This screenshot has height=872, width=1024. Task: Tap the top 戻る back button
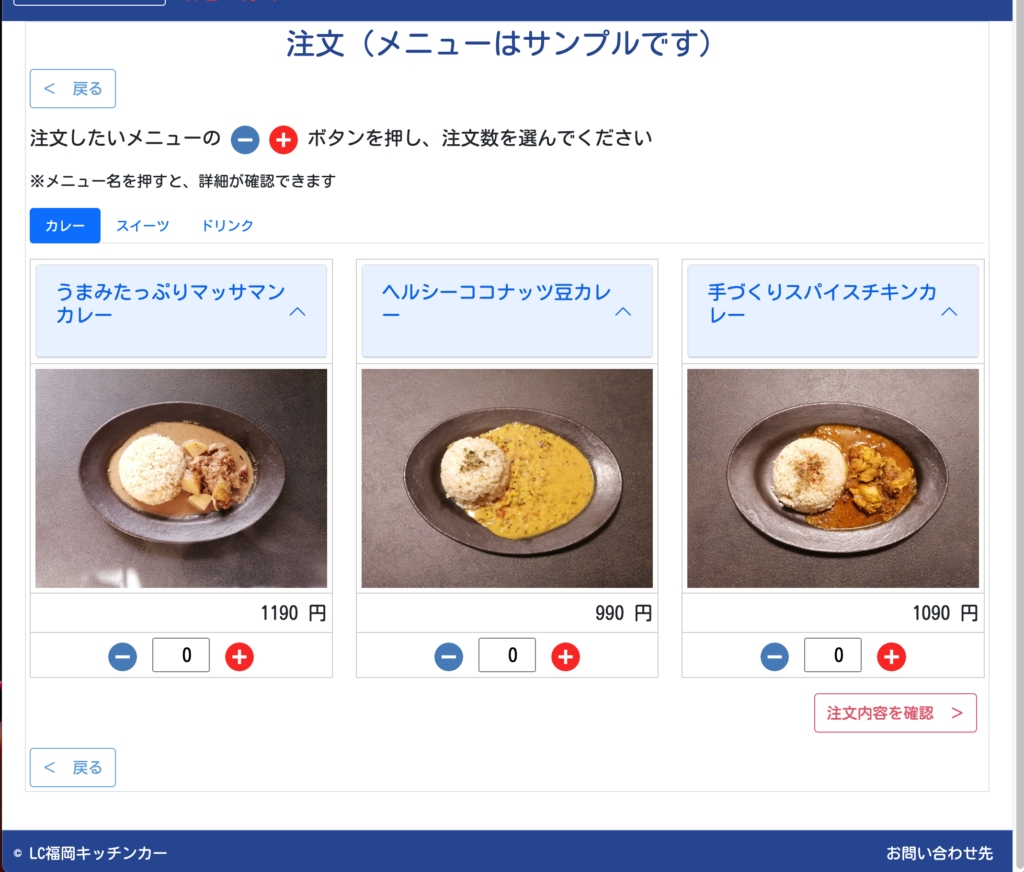73,88
